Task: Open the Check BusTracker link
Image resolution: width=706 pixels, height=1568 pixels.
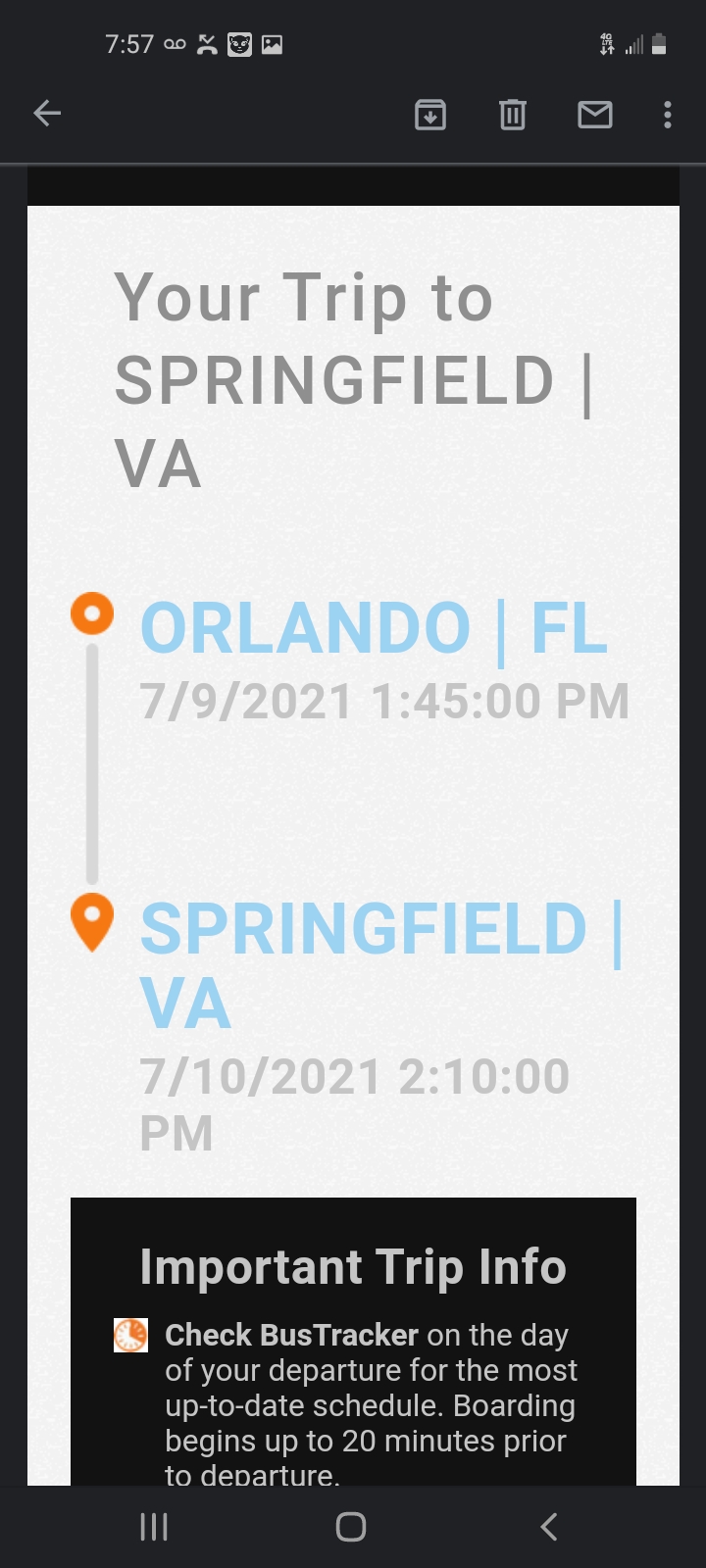Action: pos(291,1335)
